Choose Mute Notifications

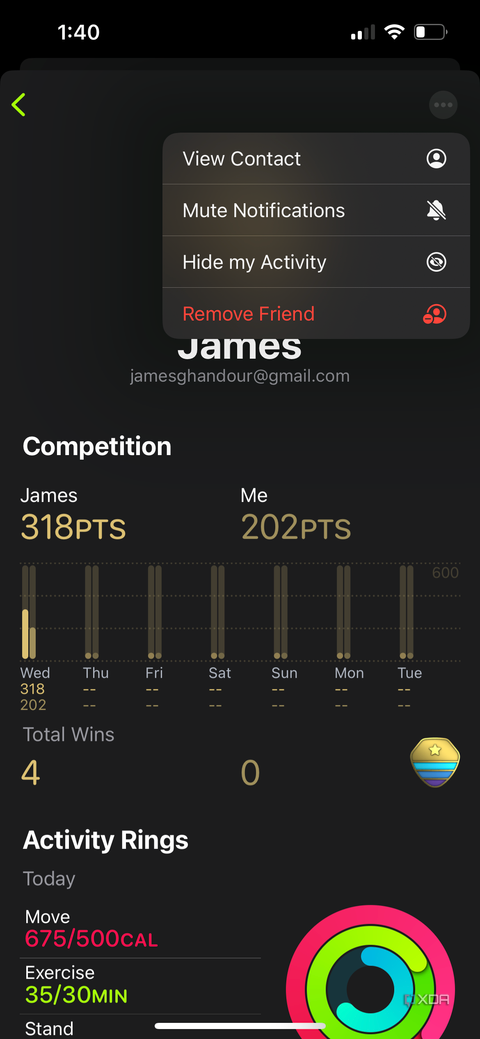(x=316, y=211)
